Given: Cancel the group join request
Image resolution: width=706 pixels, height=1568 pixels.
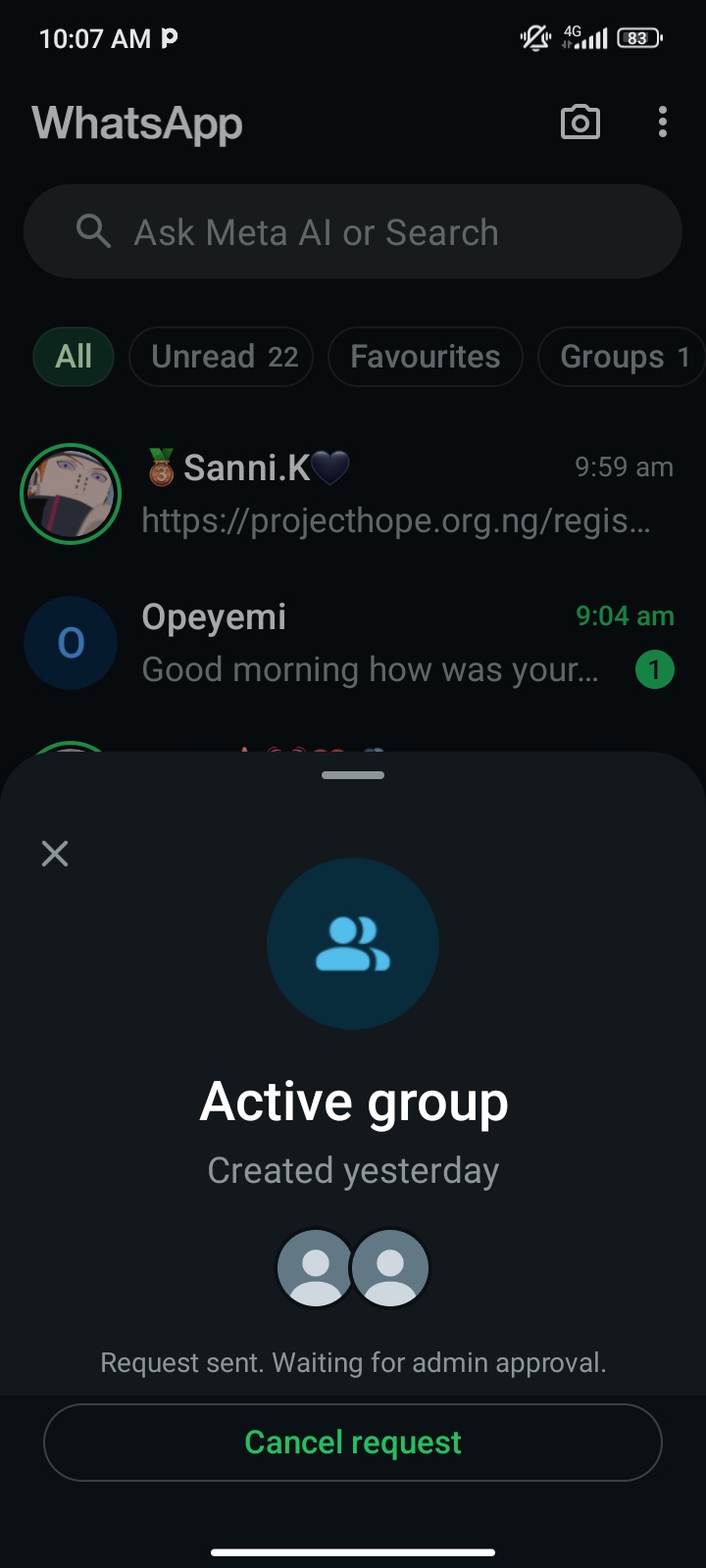Looking at the screenshot, I should 353,1443.
